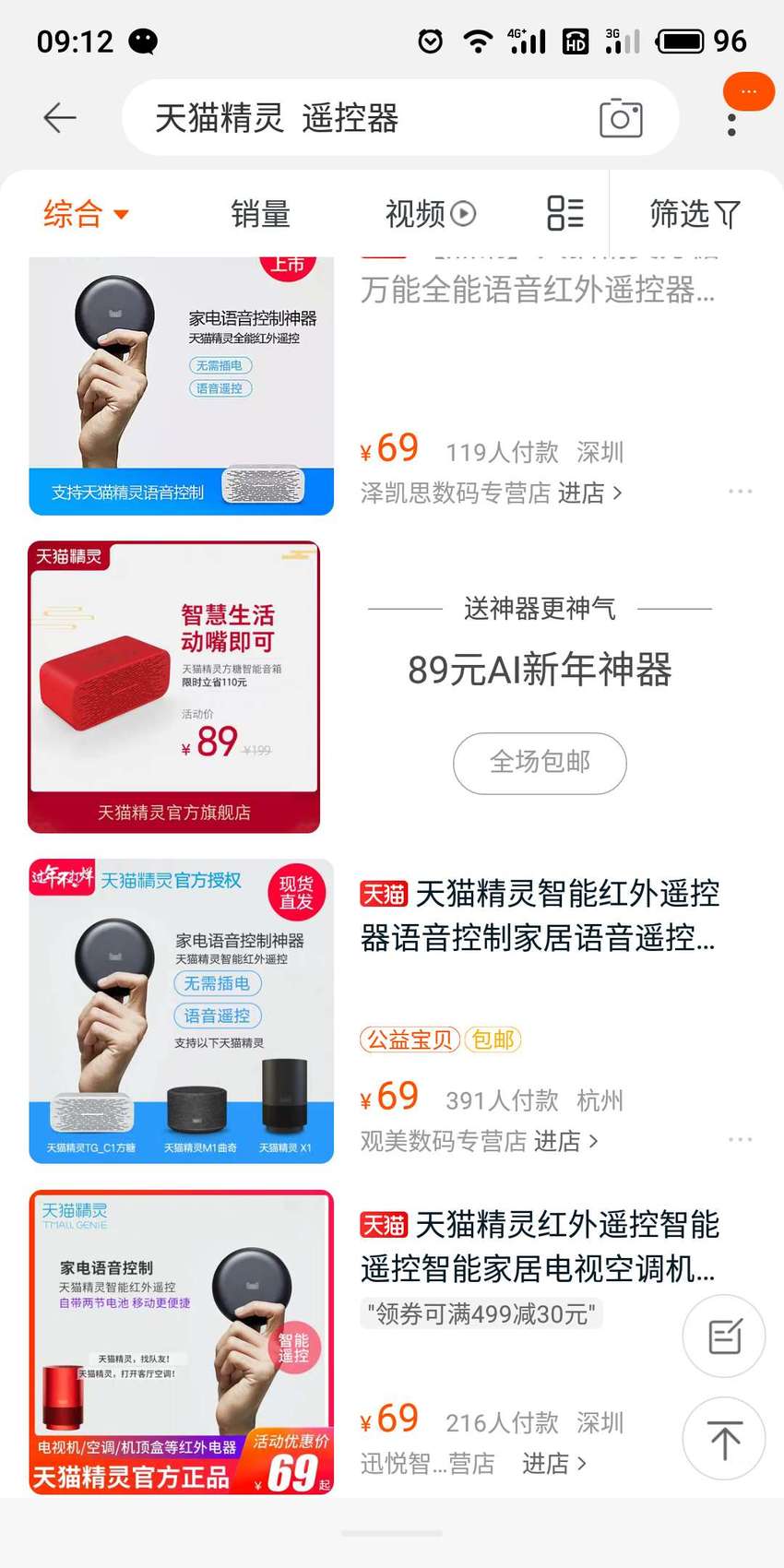Viewport: 784px width, 1568px height.
Task: Open 天猫精灵智能红外遥控器 product listing
Action: click(540, 915)
